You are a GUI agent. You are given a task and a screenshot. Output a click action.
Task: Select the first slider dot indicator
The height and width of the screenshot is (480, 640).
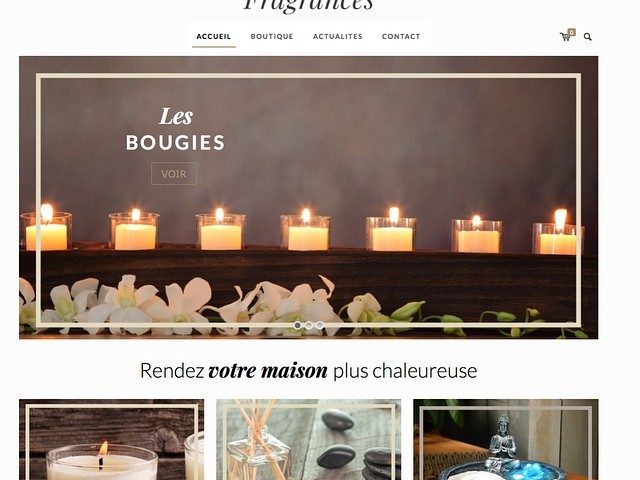(x=298, y=326)
